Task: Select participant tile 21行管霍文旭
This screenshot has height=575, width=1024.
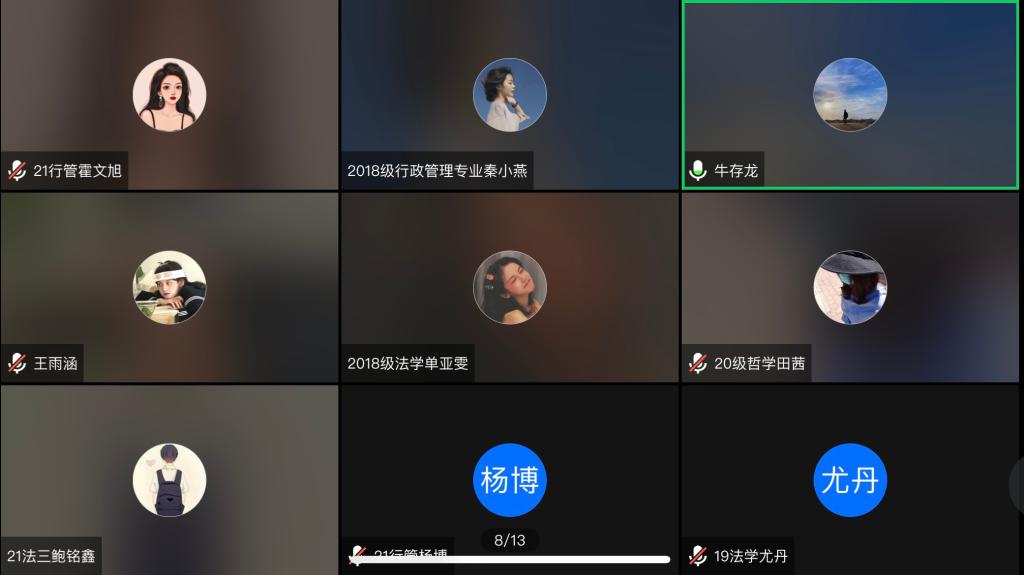Action: click(x=169, y=95)
